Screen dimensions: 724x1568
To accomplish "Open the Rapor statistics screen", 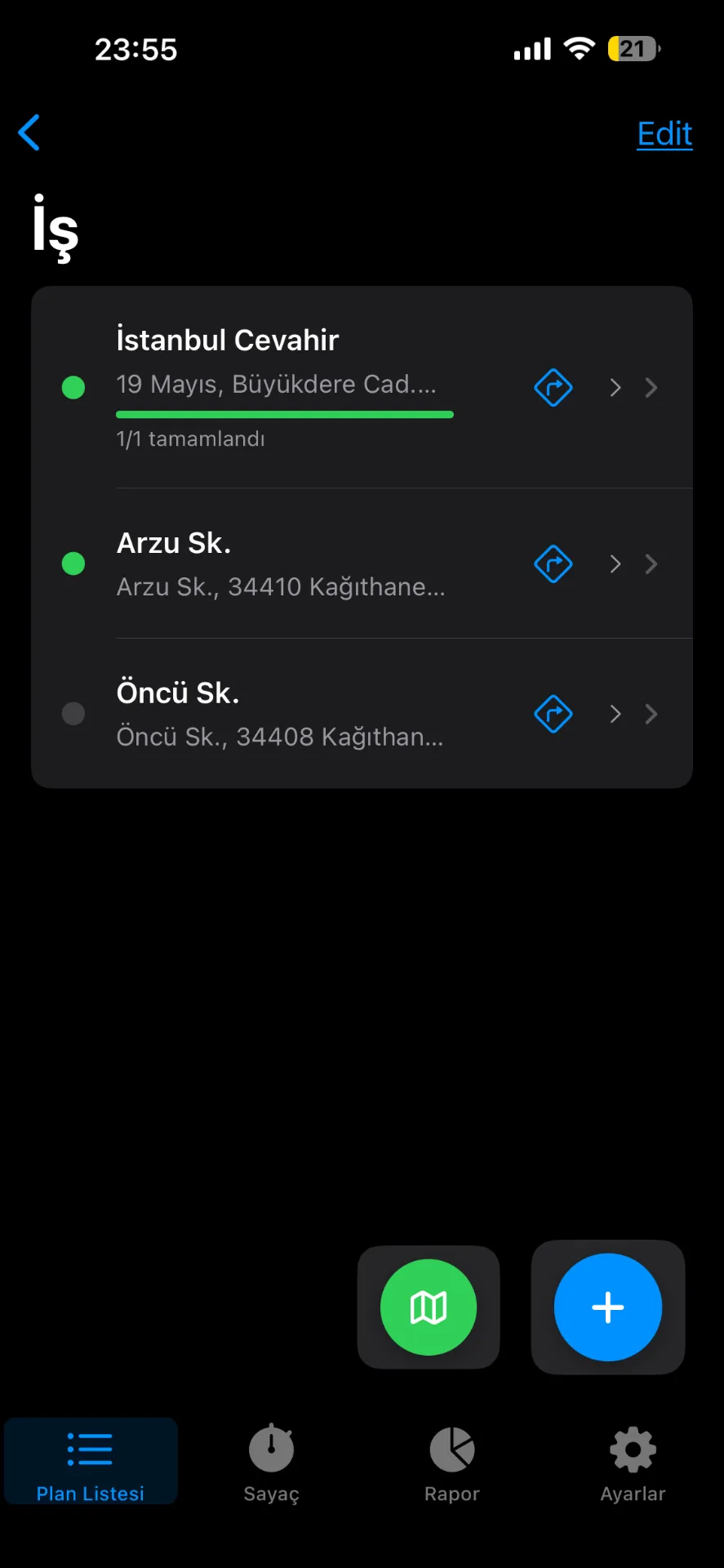I will [x=451, y=1462].
